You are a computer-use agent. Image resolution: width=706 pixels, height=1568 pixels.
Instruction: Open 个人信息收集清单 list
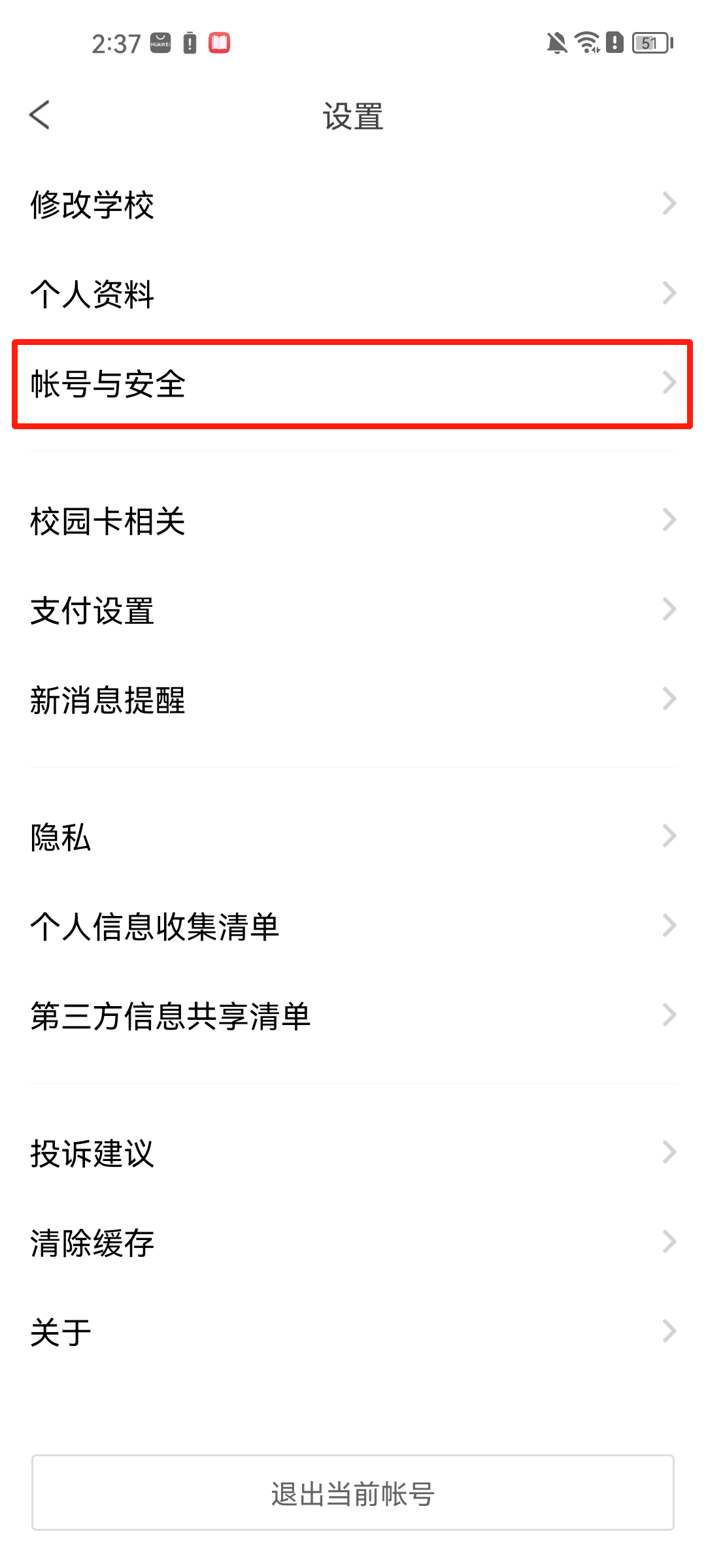coord(353,926)
